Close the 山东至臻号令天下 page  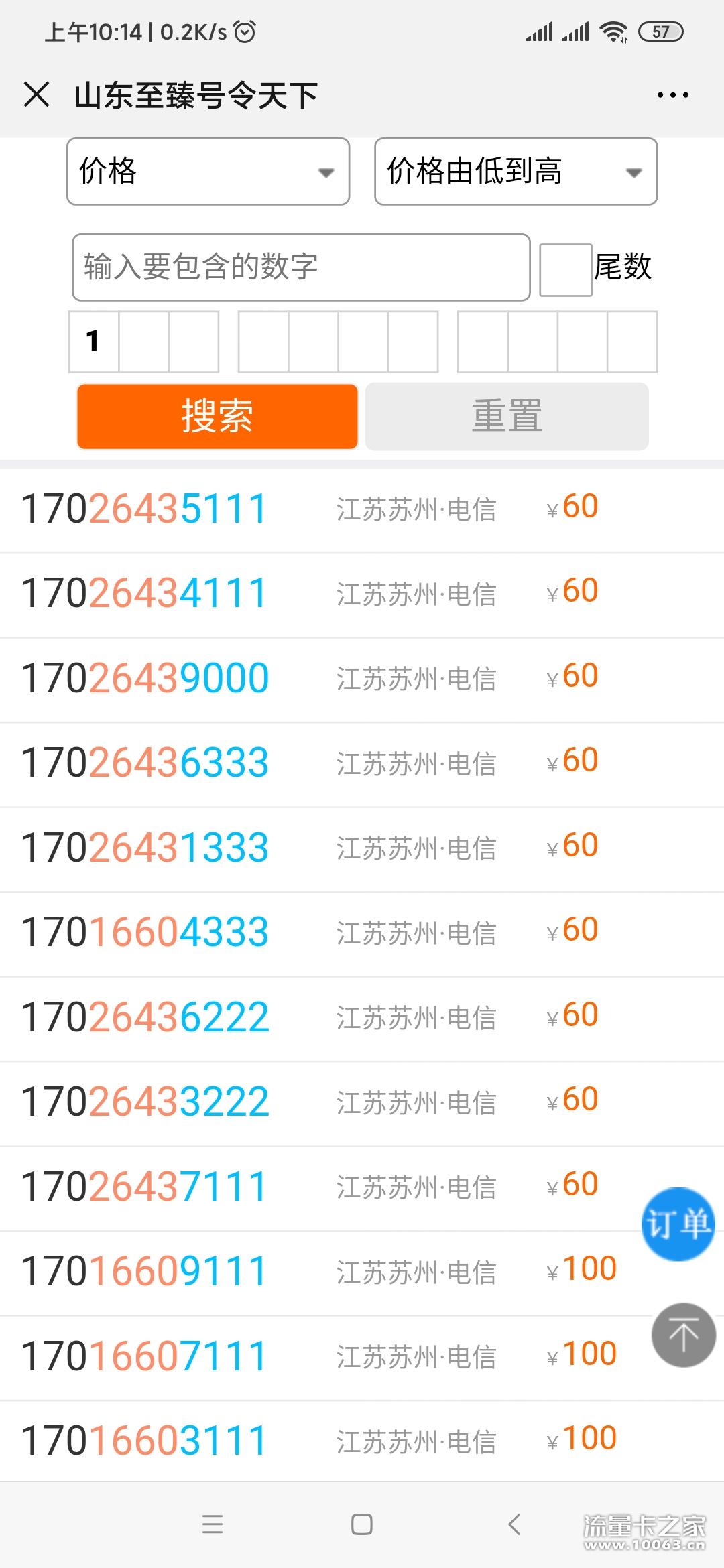(36, 94)
